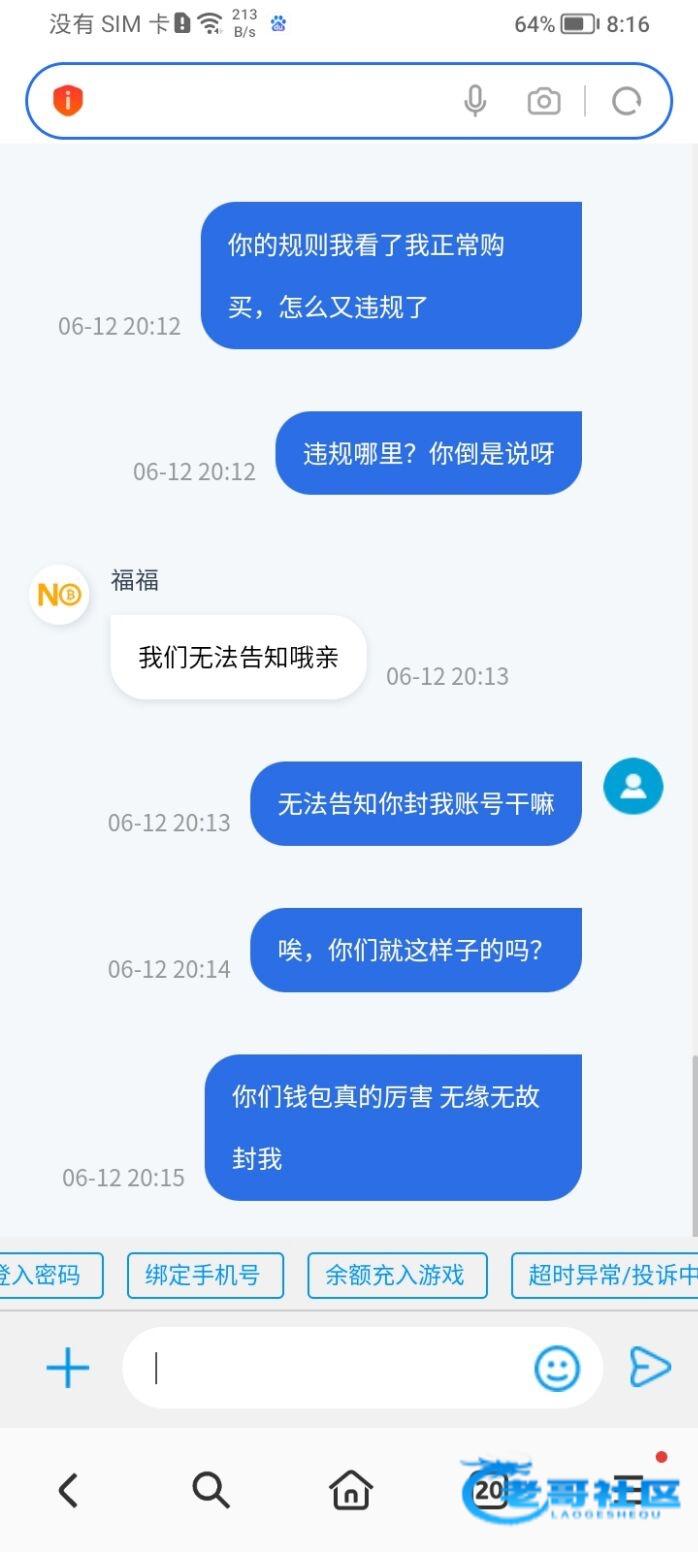This screenshot has width=698, height=1552.
Task: Open camera search in address bar
Action: click(x=544, y=101)
